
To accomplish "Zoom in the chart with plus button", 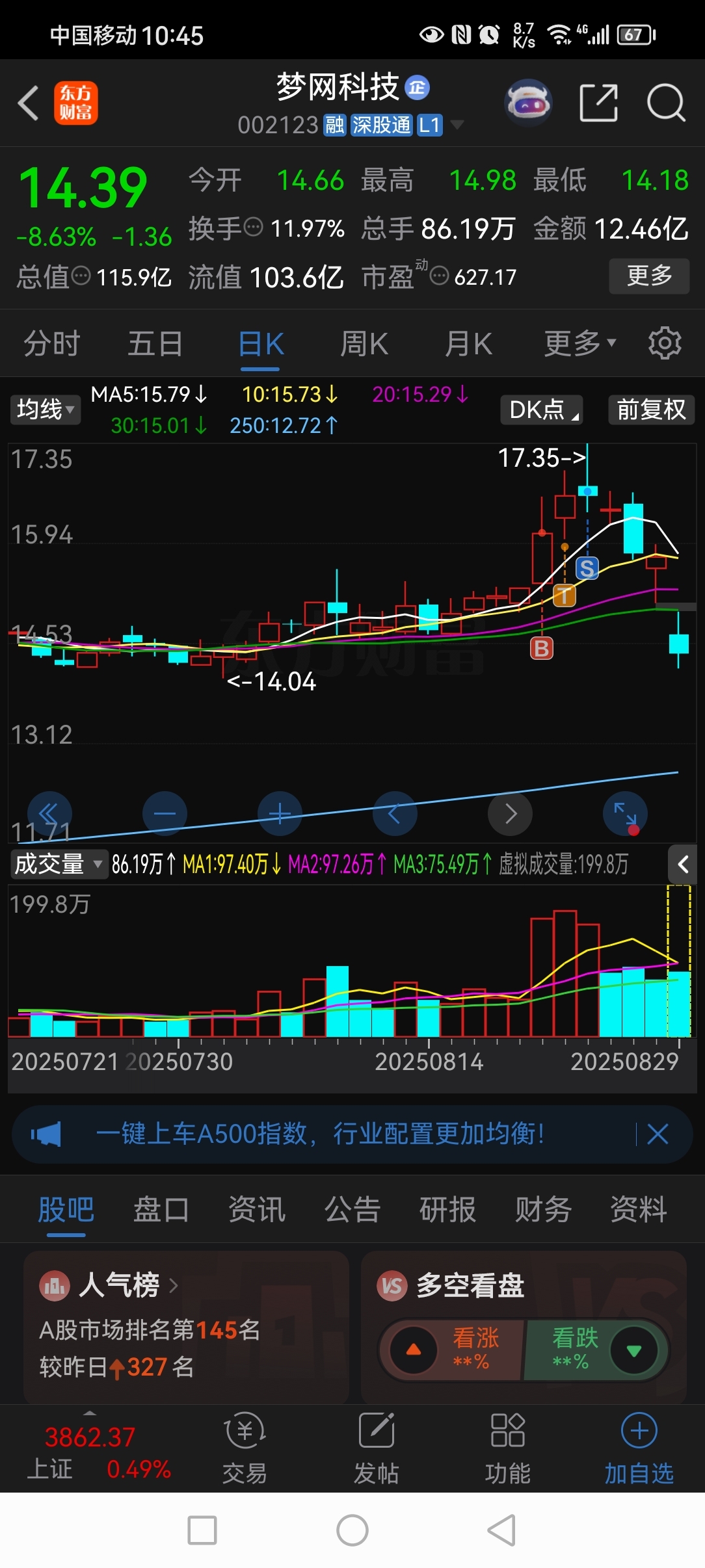I will point(280,813).
